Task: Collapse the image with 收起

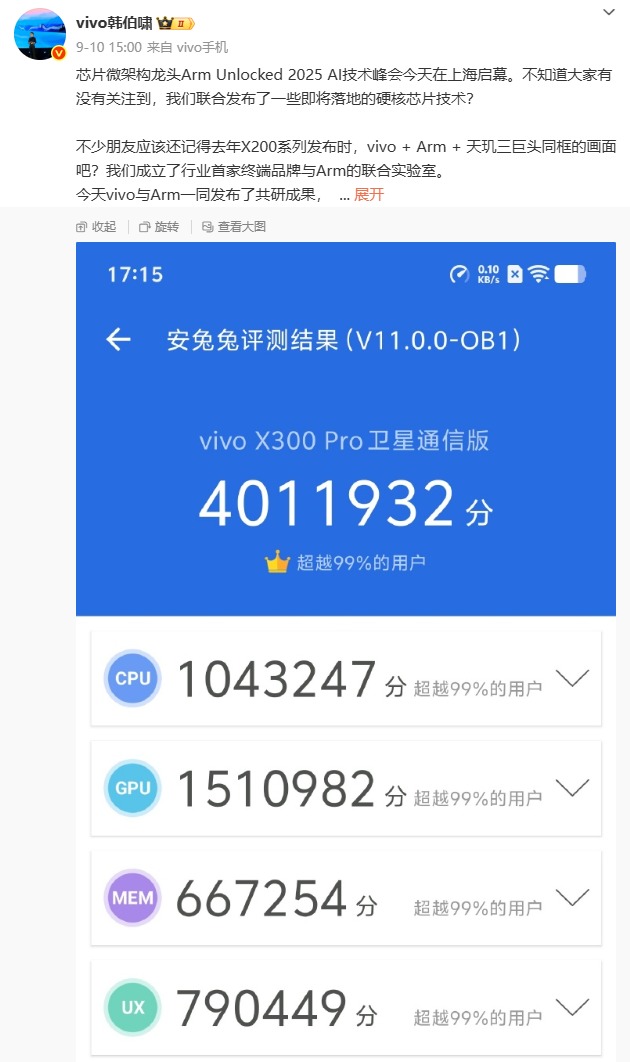Action: (97, 227)
